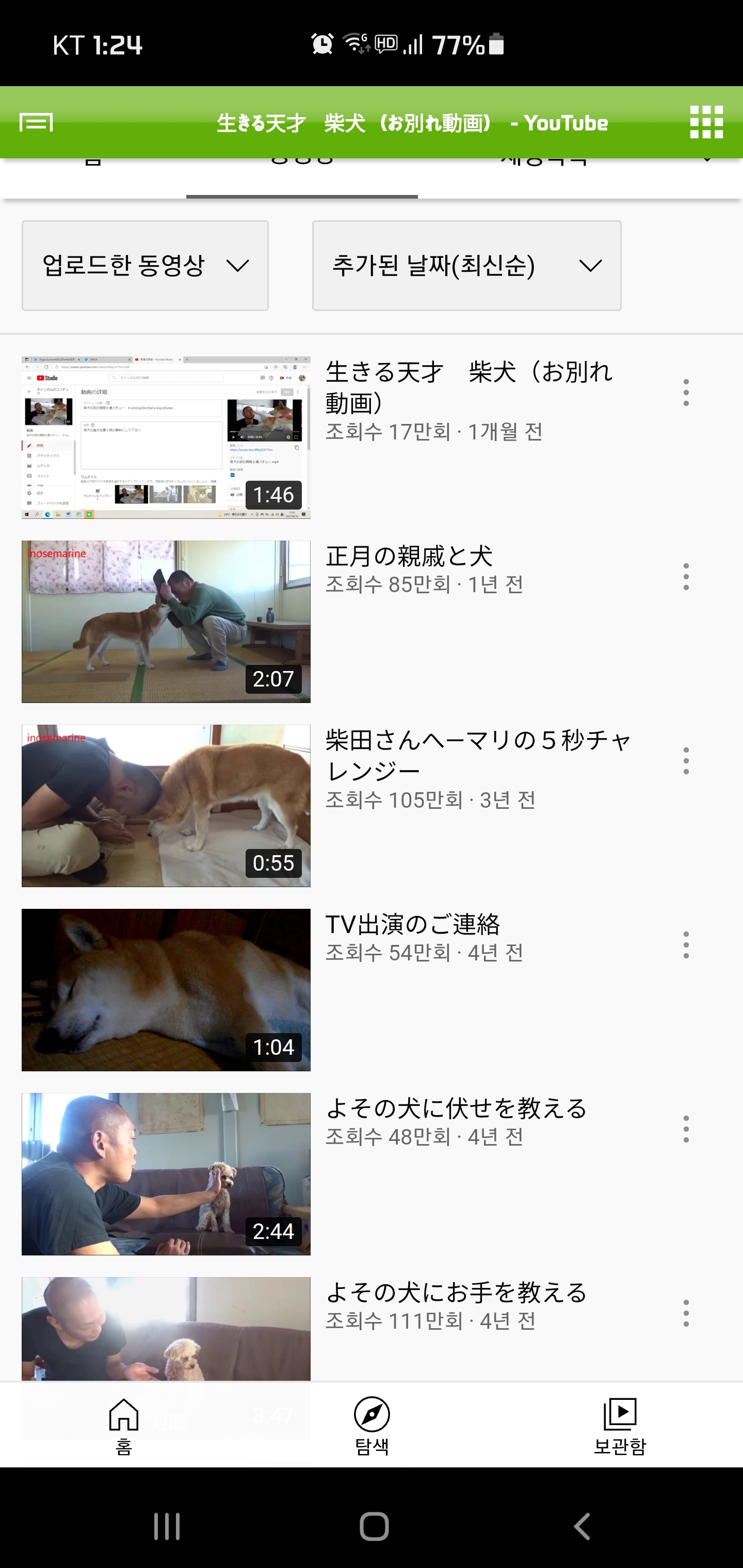Open the options menu for TV出演のご連絡
The image size is (743, 1568).
[686, 945]
